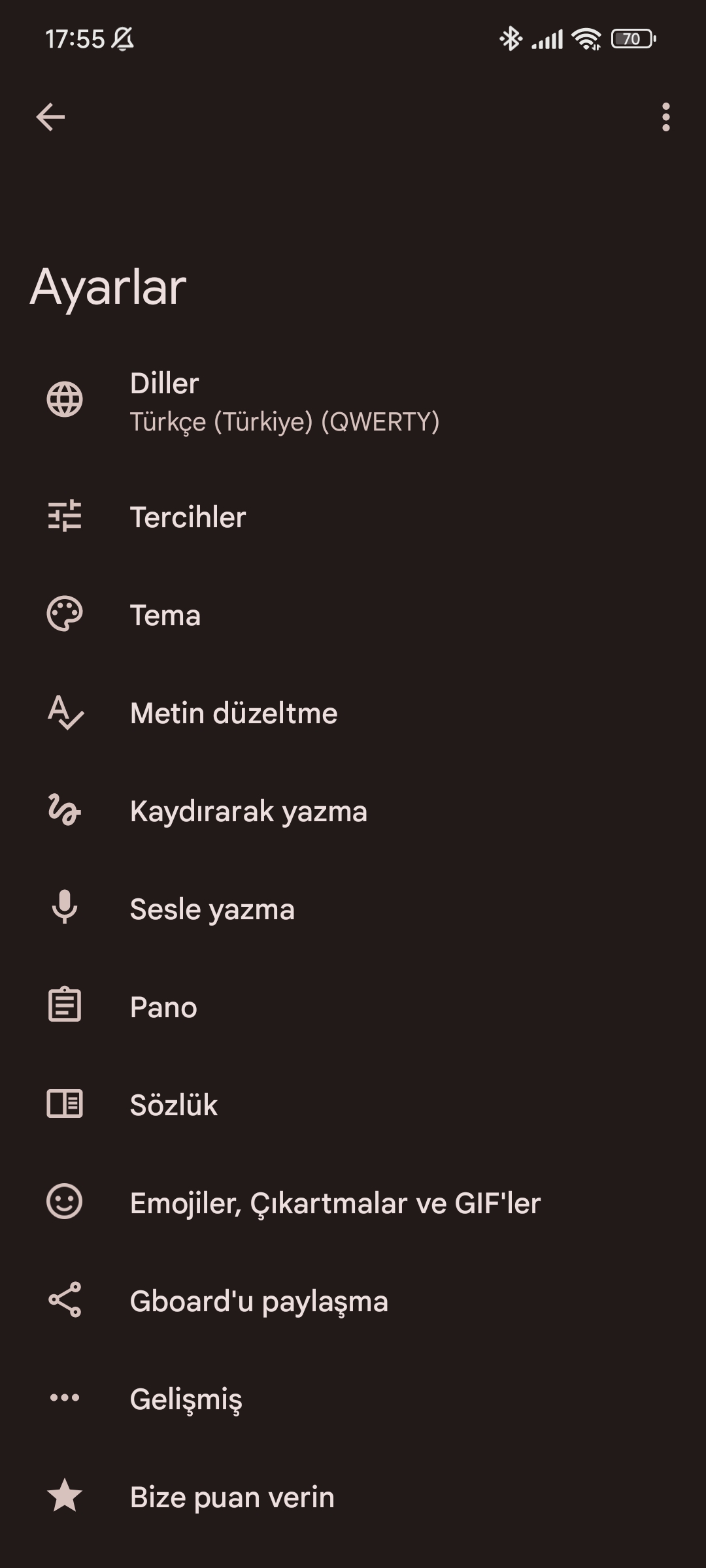The height and width of the screenshot is (1568, 706).
Task: Open the Pano clipboard settings
Action: pyautogui.click(x=353, y=1007)
